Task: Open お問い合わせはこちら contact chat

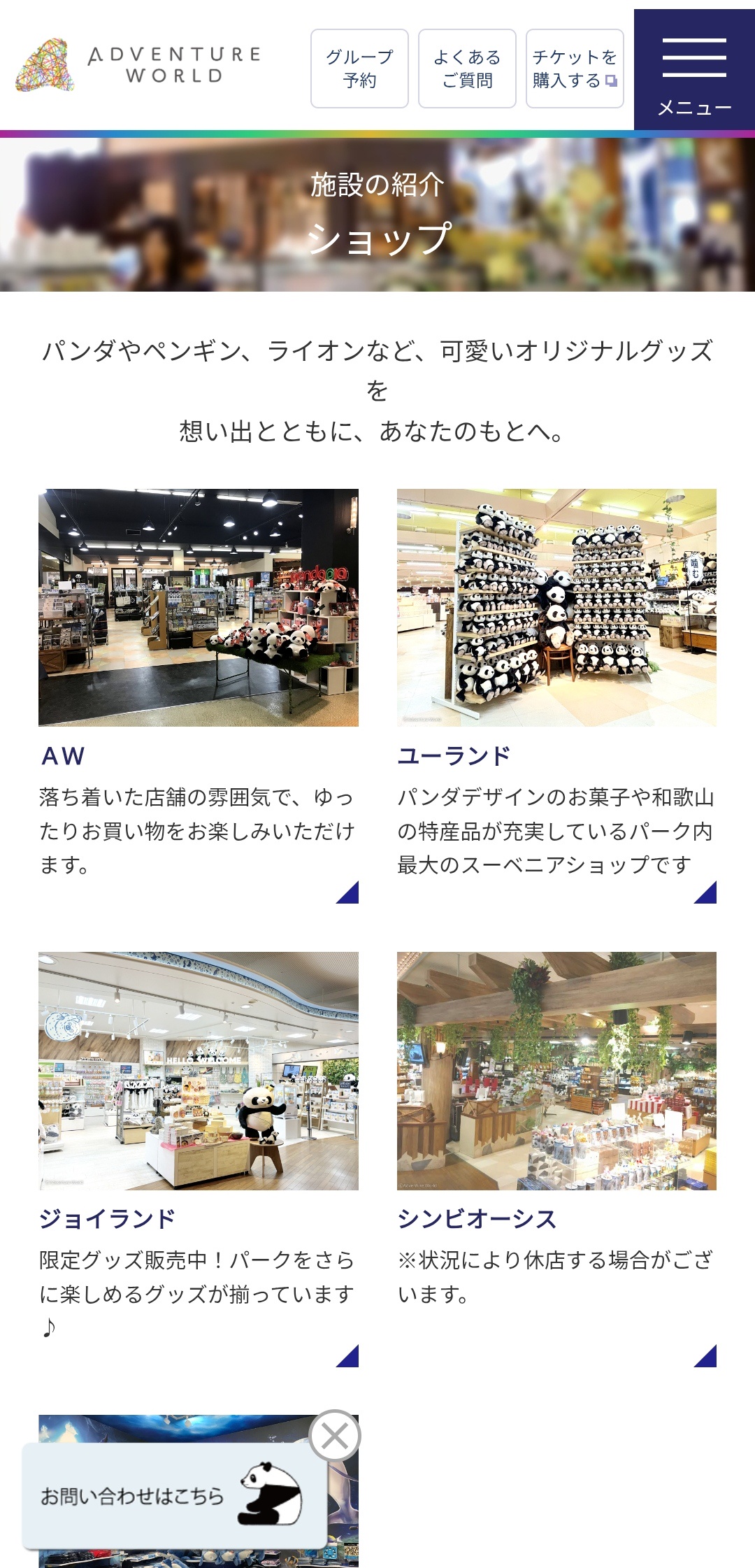Action: pyautogui.click(x=175, y=1495)
